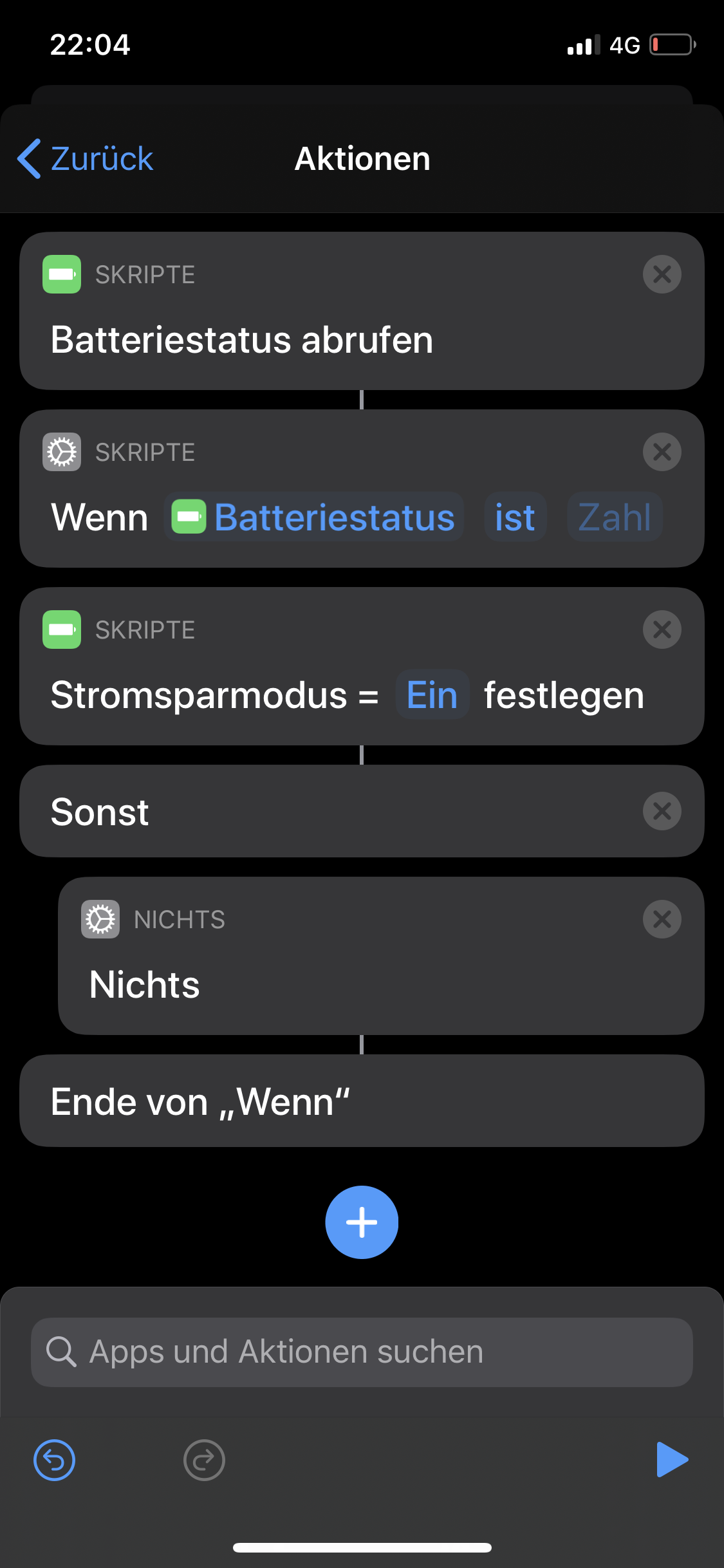The width and height of the screenshot is (724, 1568).
Task: Toggle the Ein value for Stromsparmodus
Action: pos(432,695)
